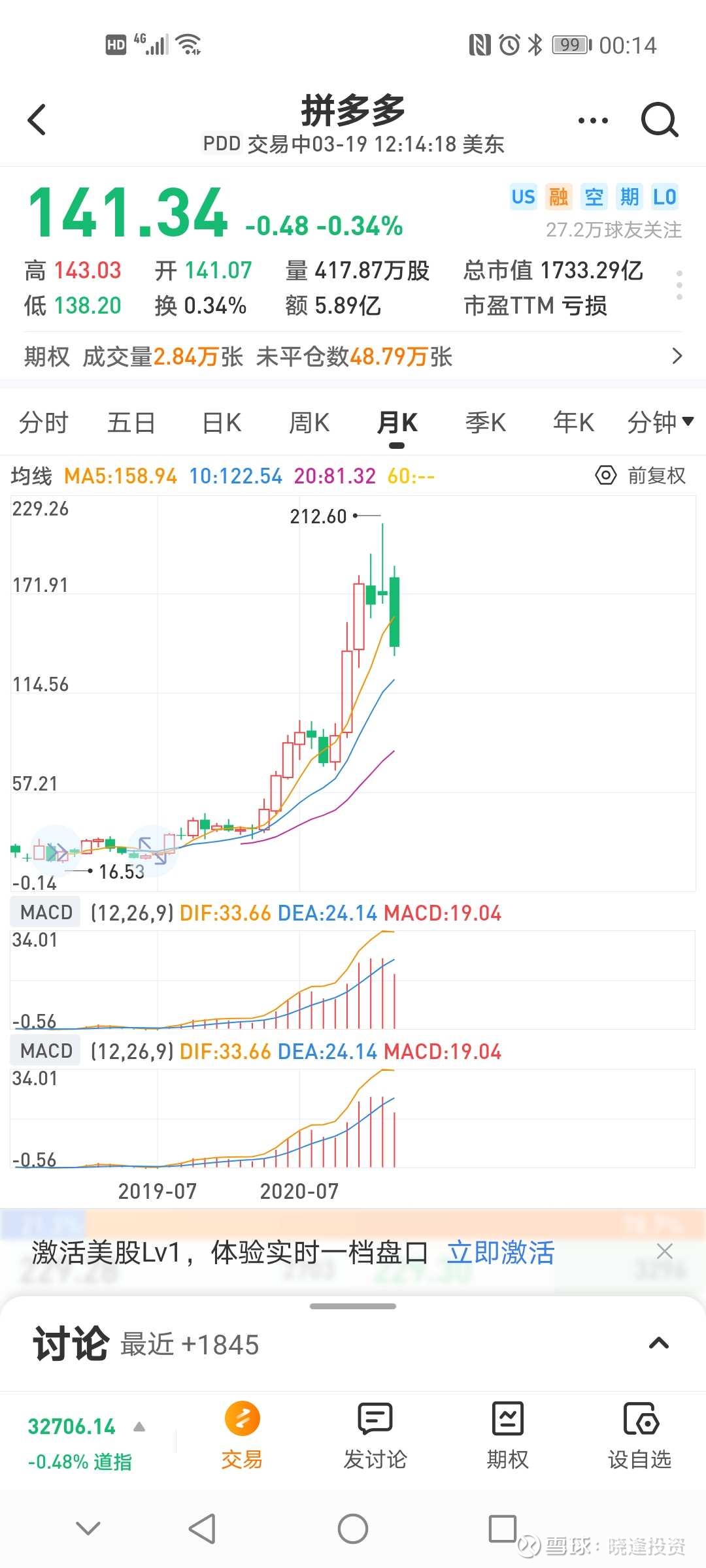Dismiss the 激活美股Lv1 banner
The height and width of the screenshot is (1568, 706).
point(665,1252)
